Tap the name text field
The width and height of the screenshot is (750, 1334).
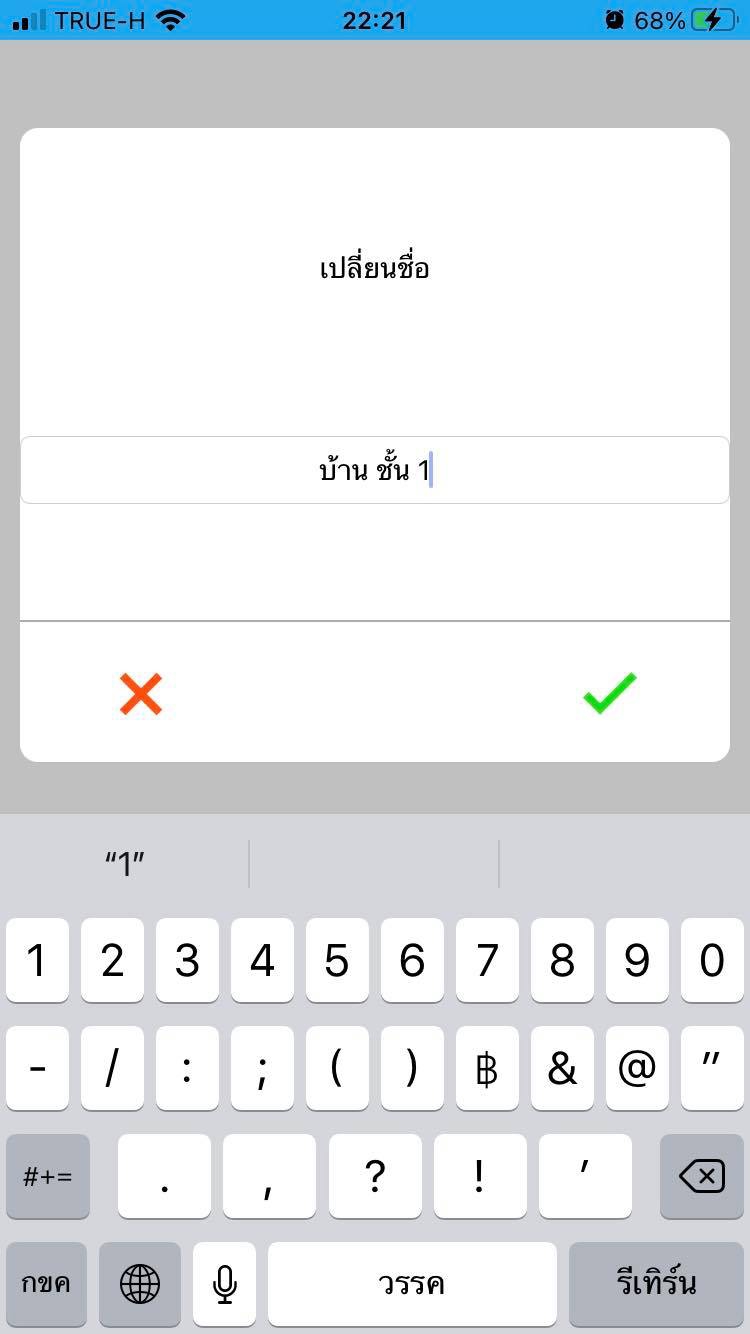point(374,470)
